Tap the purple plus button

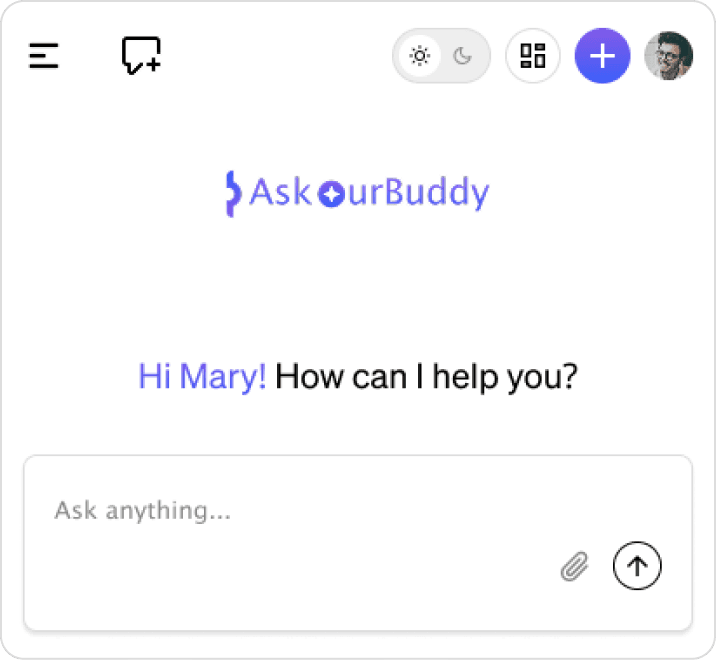click(x=602, y=56)
